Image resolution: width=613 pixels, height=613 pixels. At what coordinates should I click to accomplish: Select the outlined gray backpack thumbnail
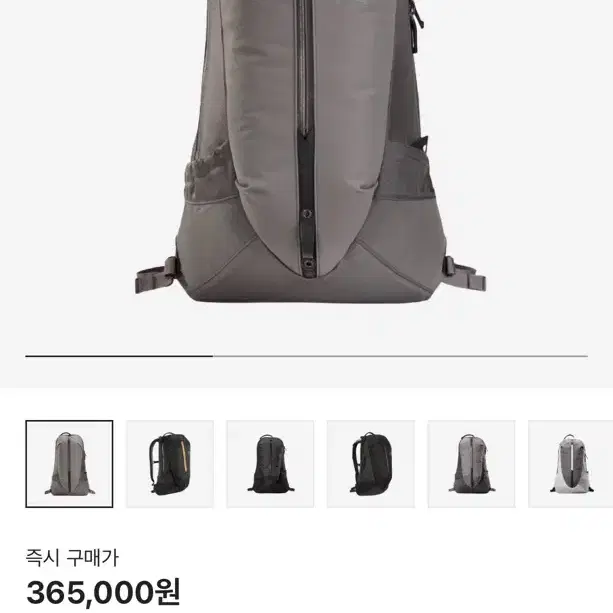tap(69, 464)
